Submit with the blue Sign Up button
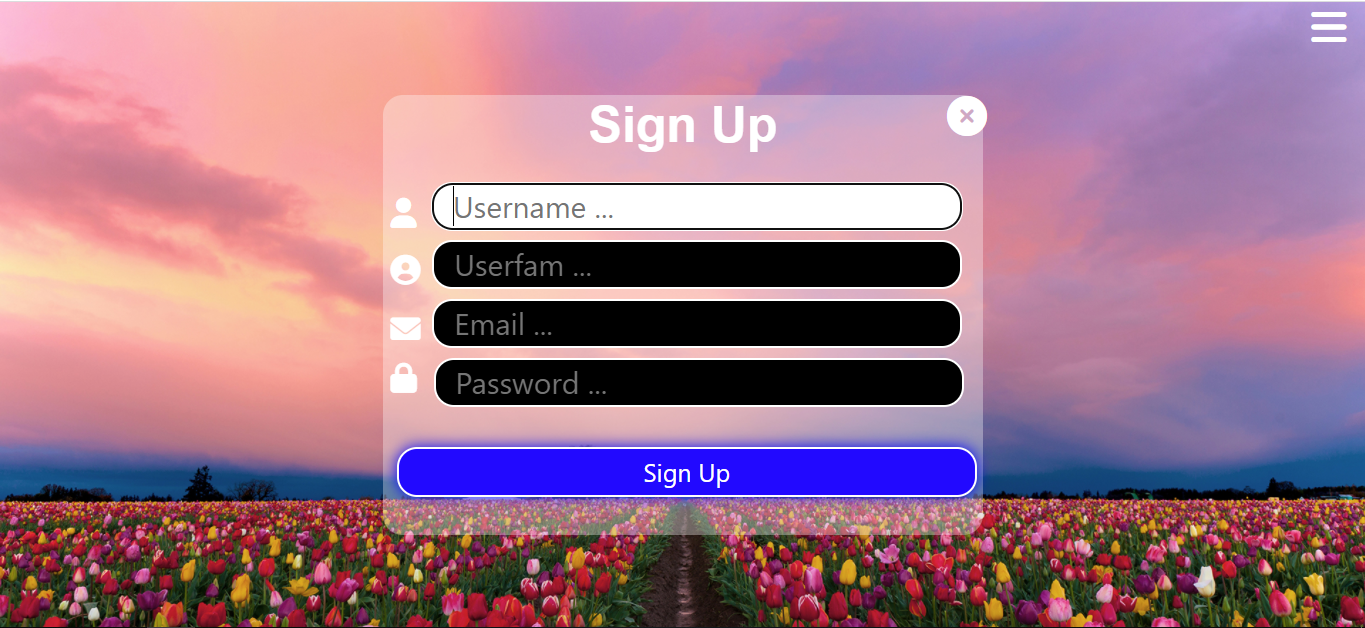The width and height of the screenshot is (1365, 628). 686,472
